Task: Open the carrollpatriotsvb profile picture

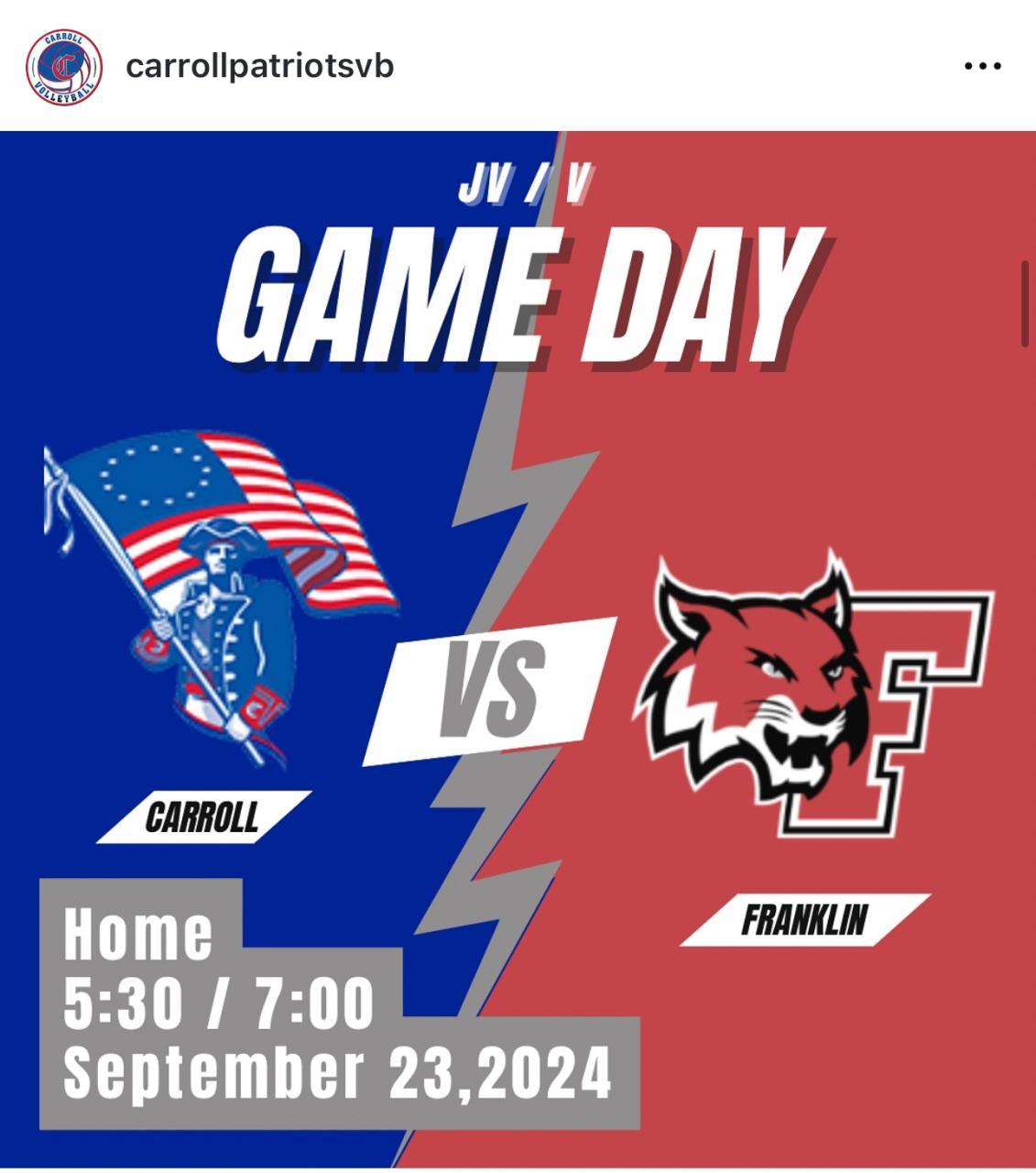Action: click(x=63, y=67)
